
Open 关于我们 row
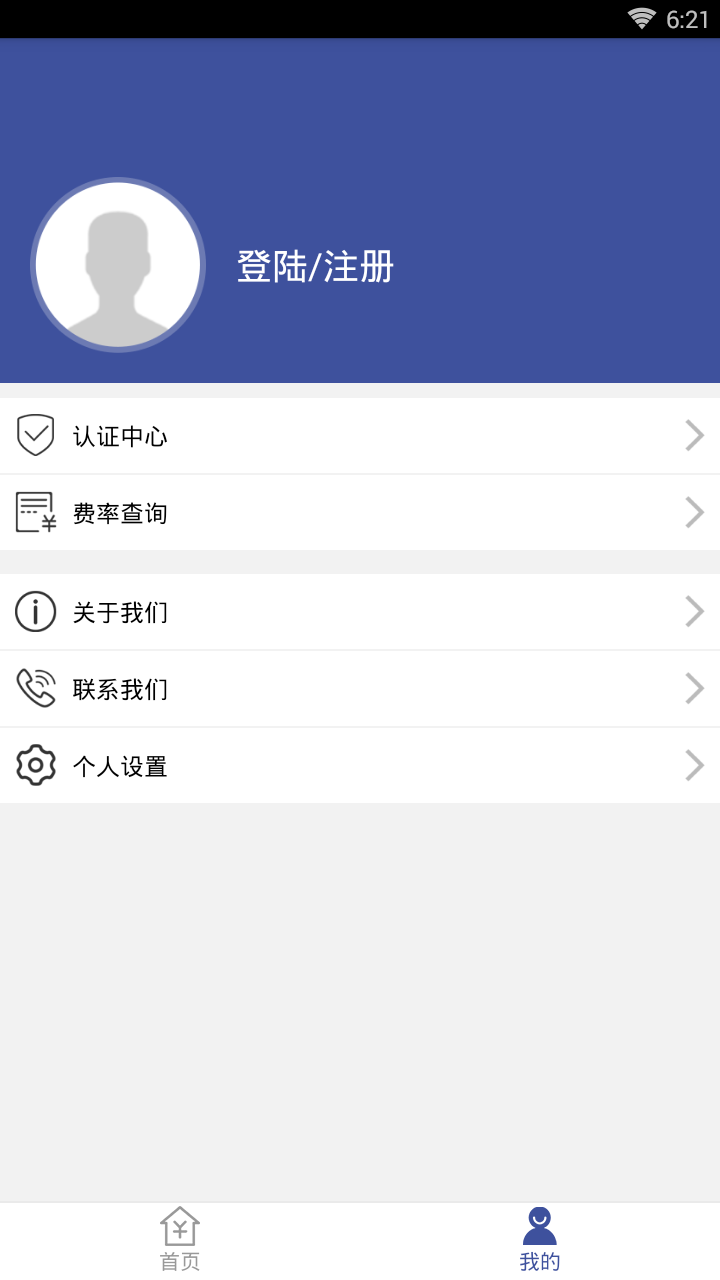pos(360,612)
